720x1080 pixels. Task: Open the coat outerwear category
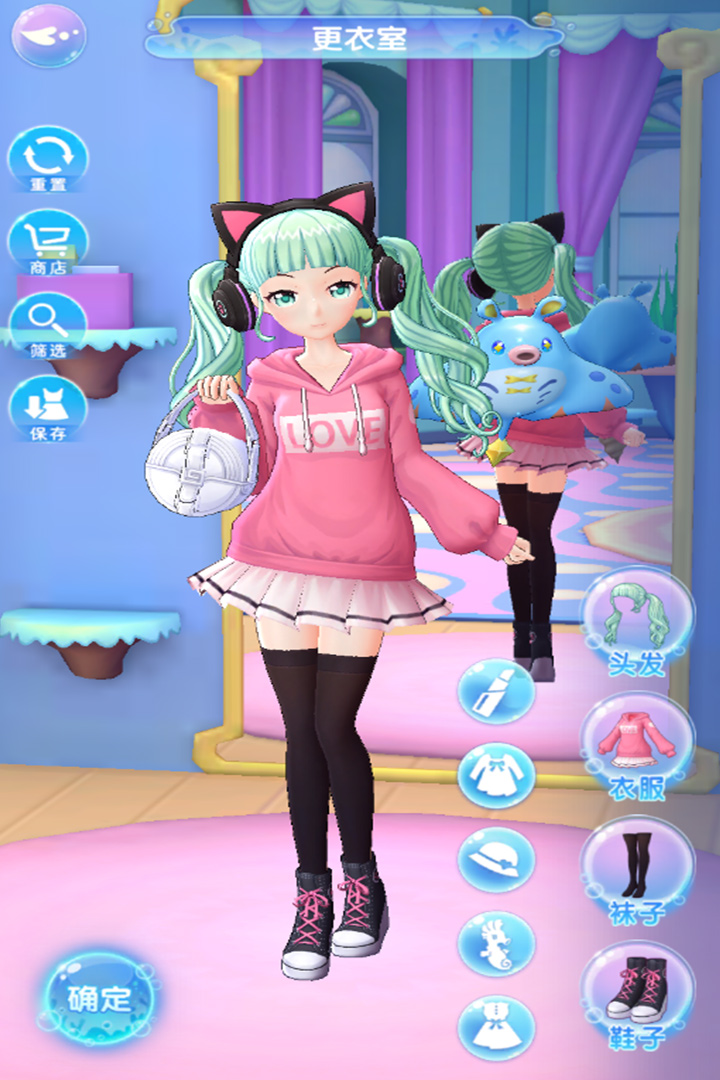[x=497, y=776]
